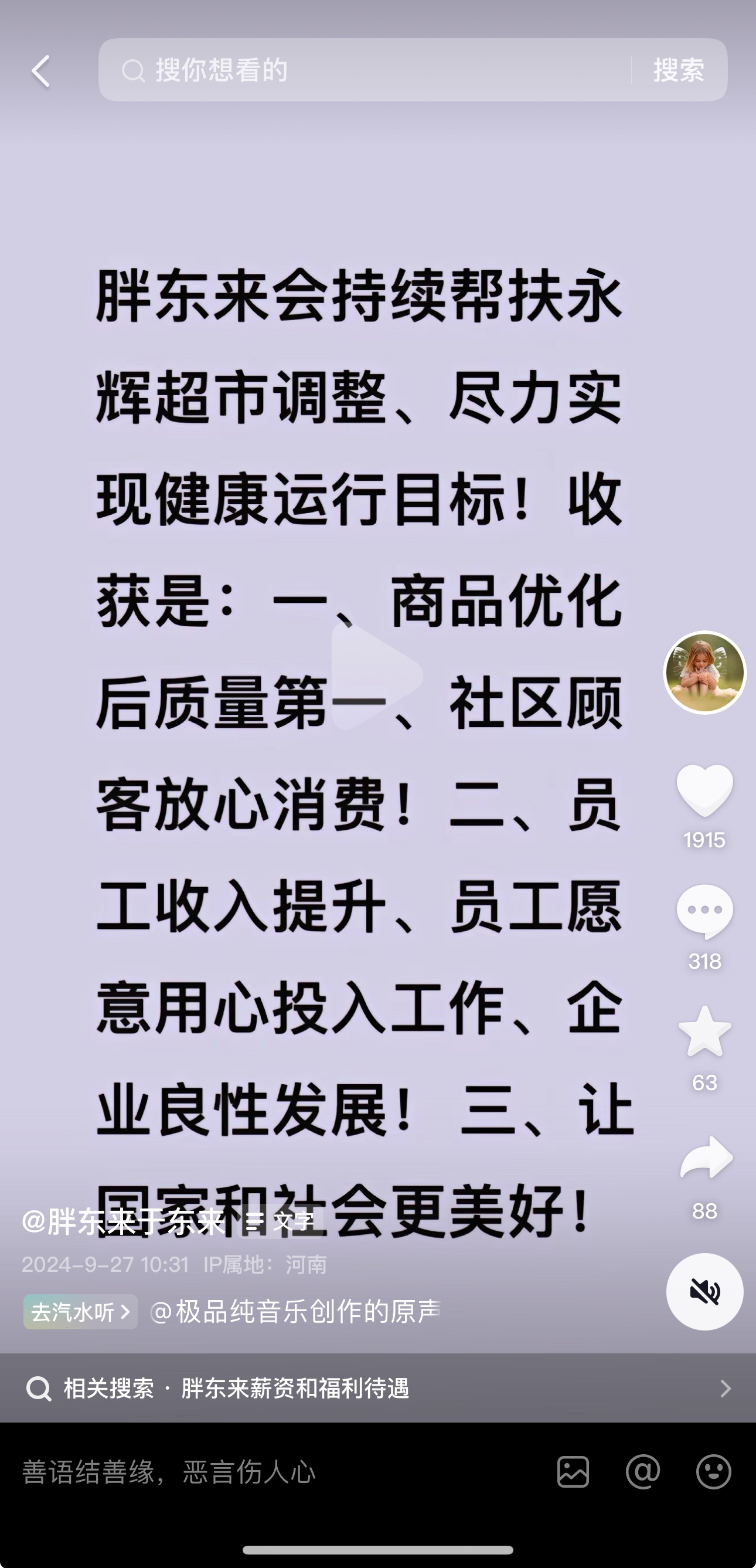
Task: Add video to favorites with the star
Action: (x=705, y=1031)
